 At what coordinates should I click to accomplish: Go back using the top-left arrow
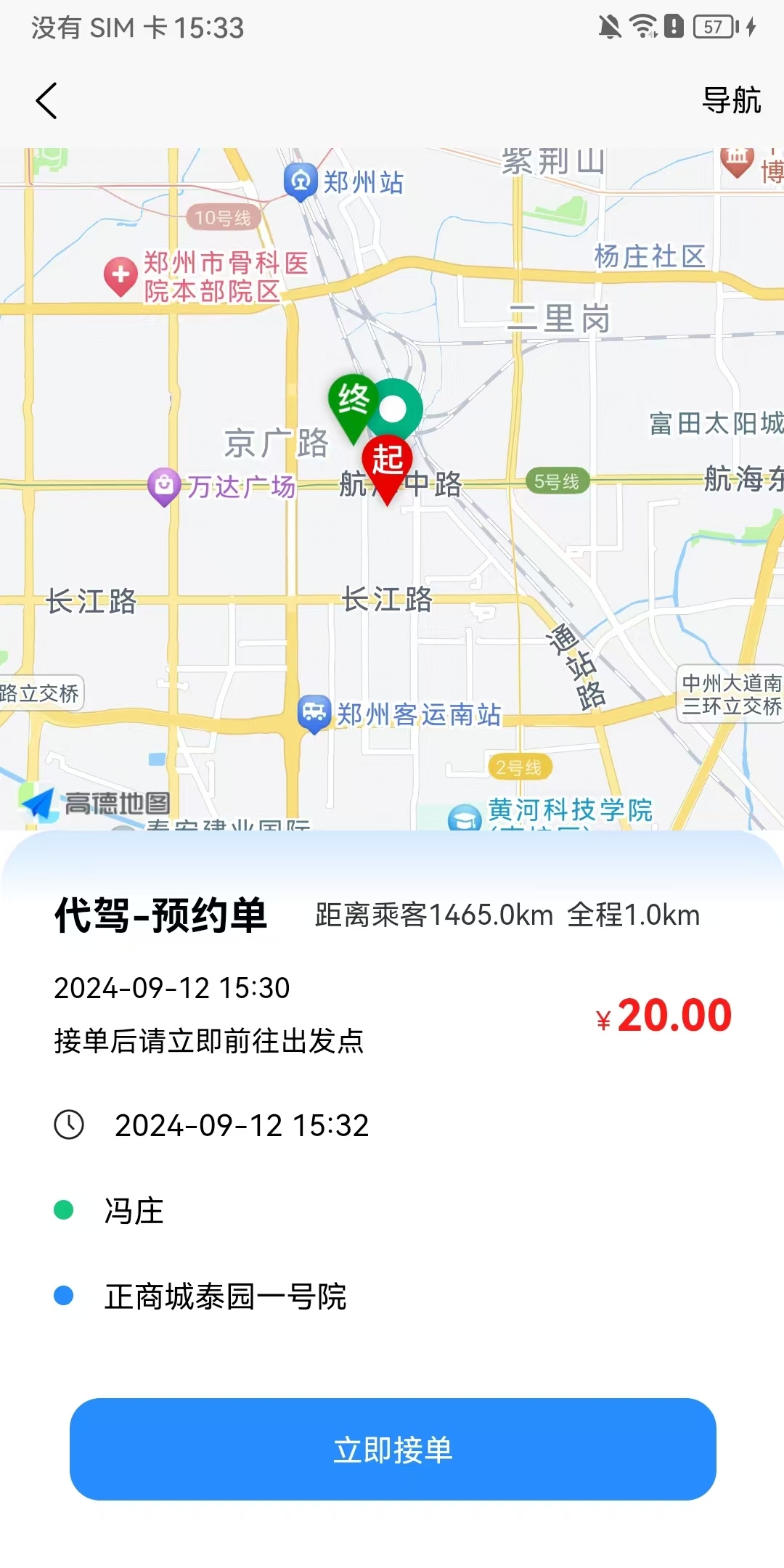(46, 100)
